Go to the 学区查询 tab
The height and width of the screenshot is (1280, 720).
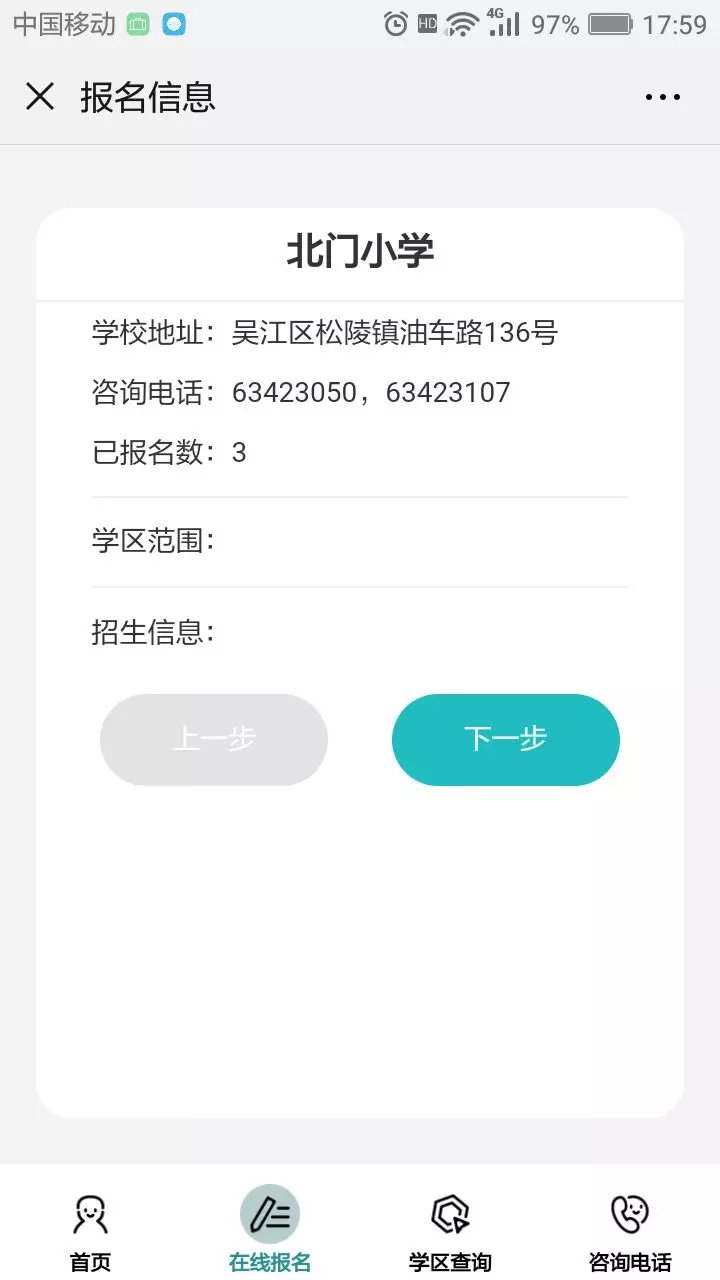450,1233
